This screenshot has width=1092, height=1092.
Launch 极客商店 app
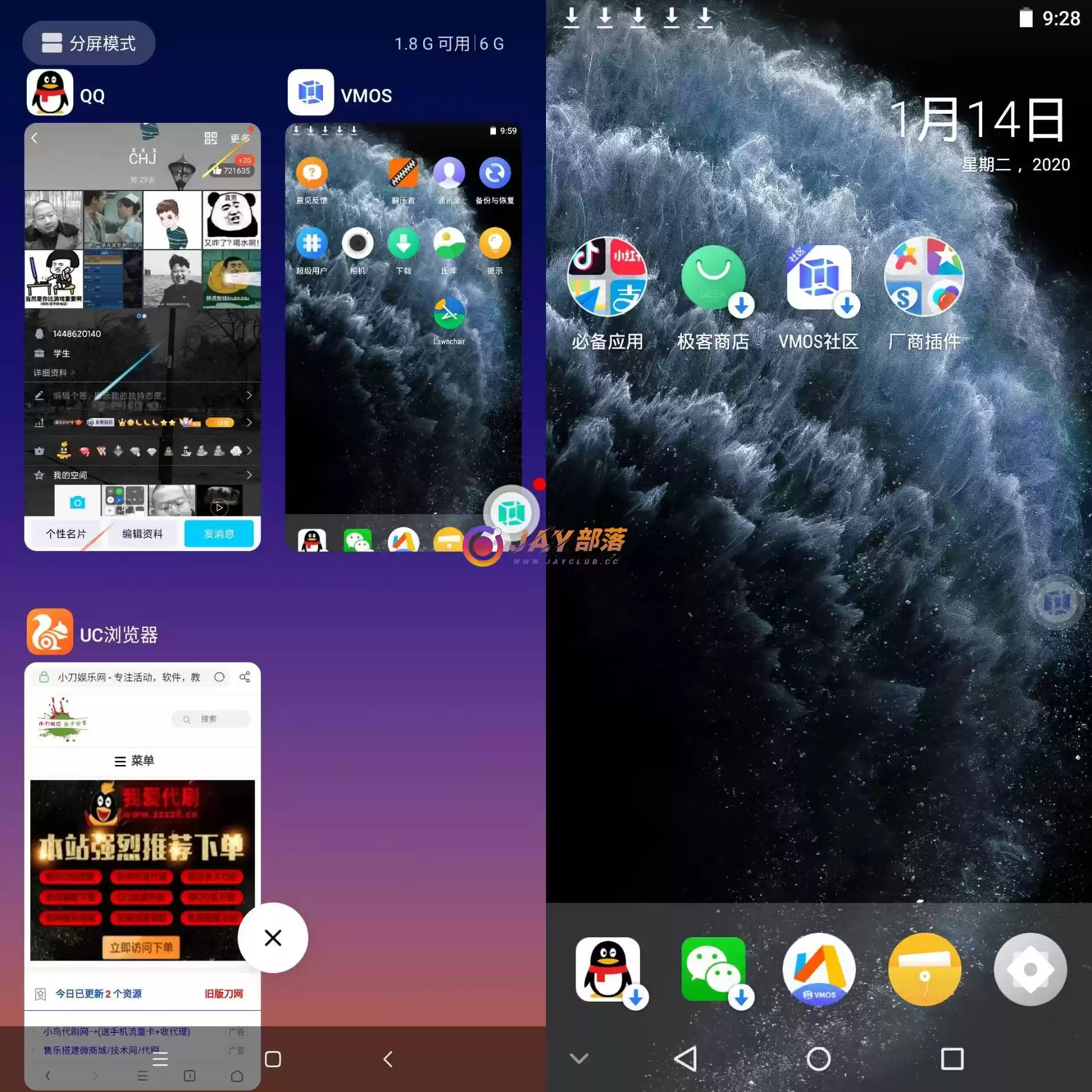point(713,278)
